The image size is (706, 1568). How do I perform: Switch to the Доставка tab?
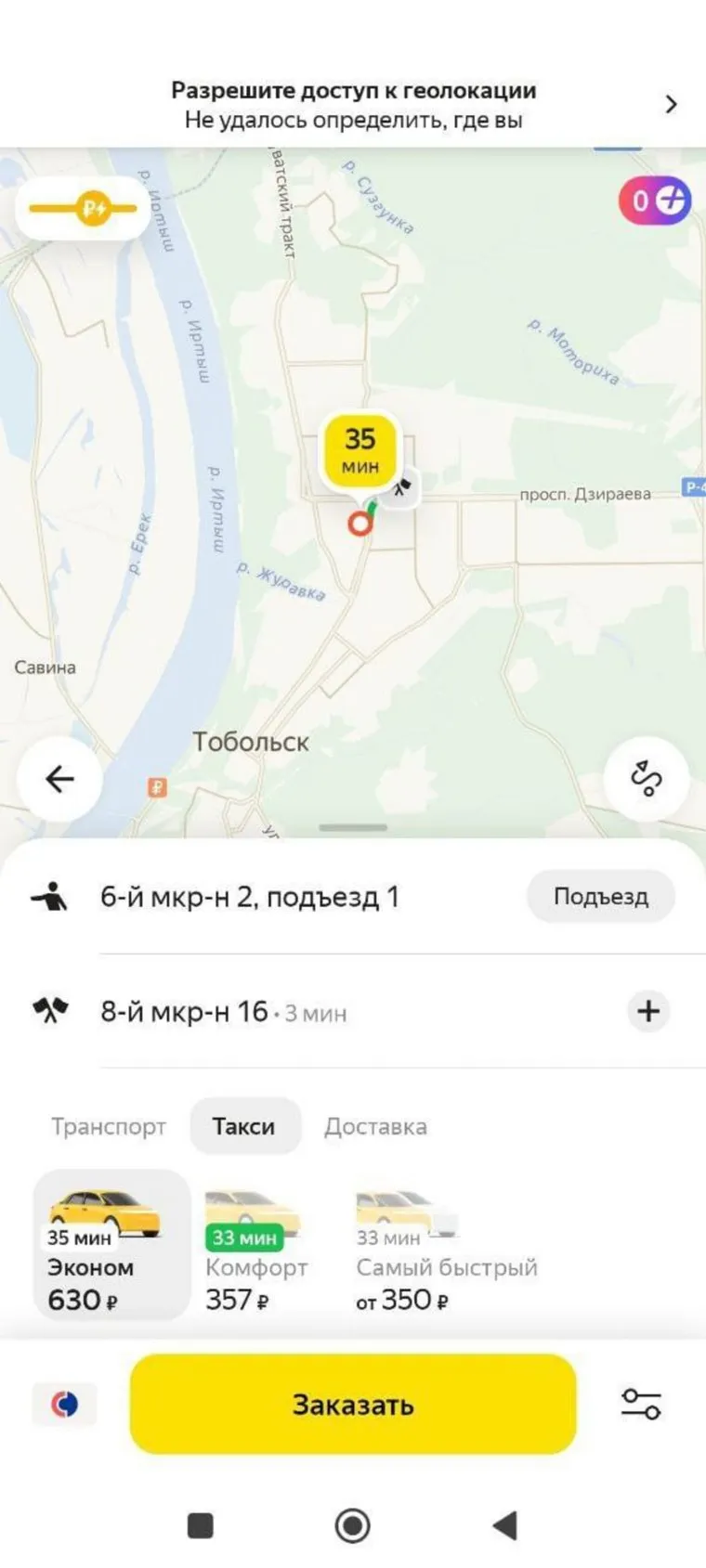(375, 1126)
